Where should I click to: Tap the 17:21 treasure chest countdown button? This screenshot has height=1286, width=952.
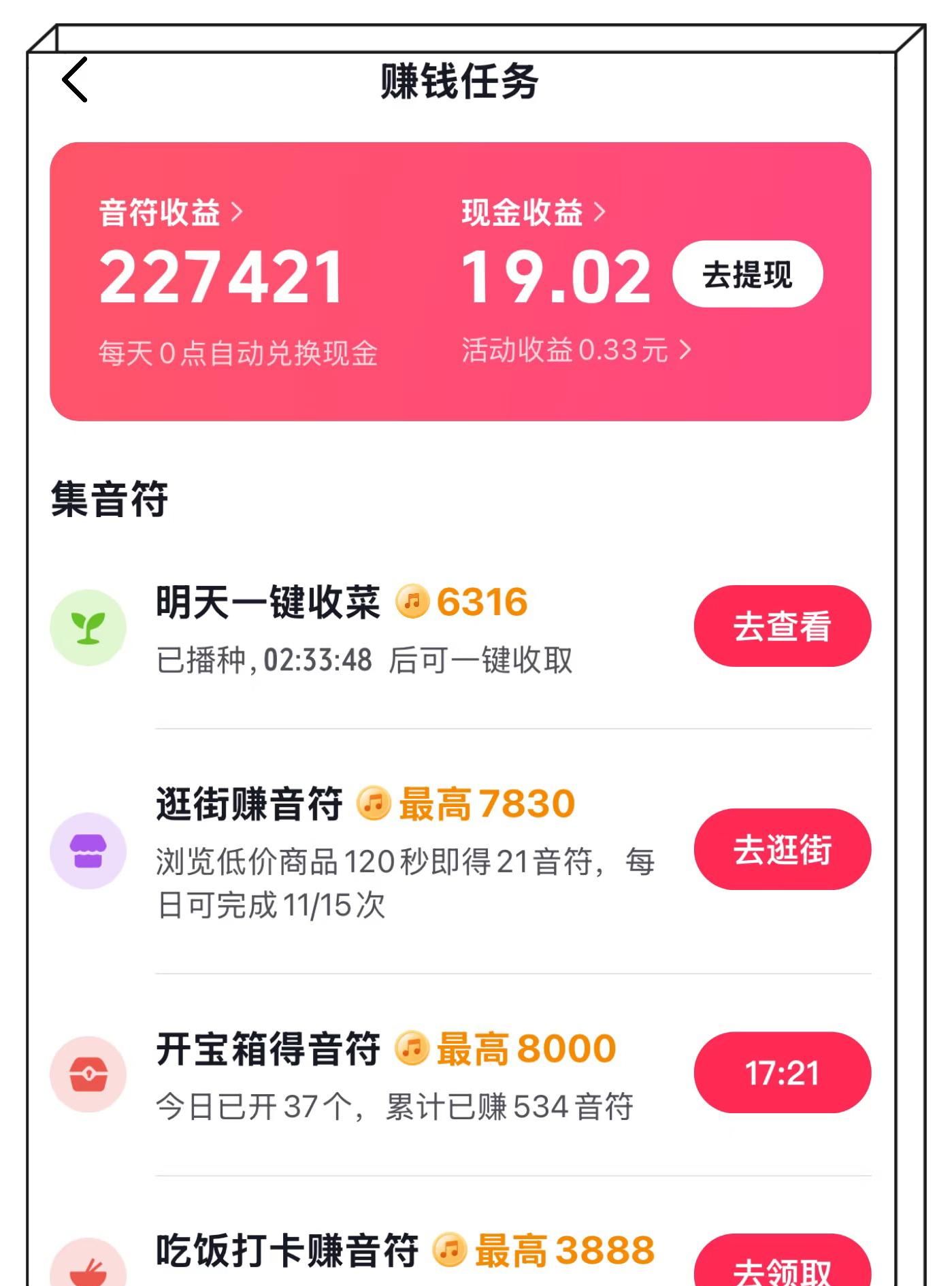pos(782,1072)
